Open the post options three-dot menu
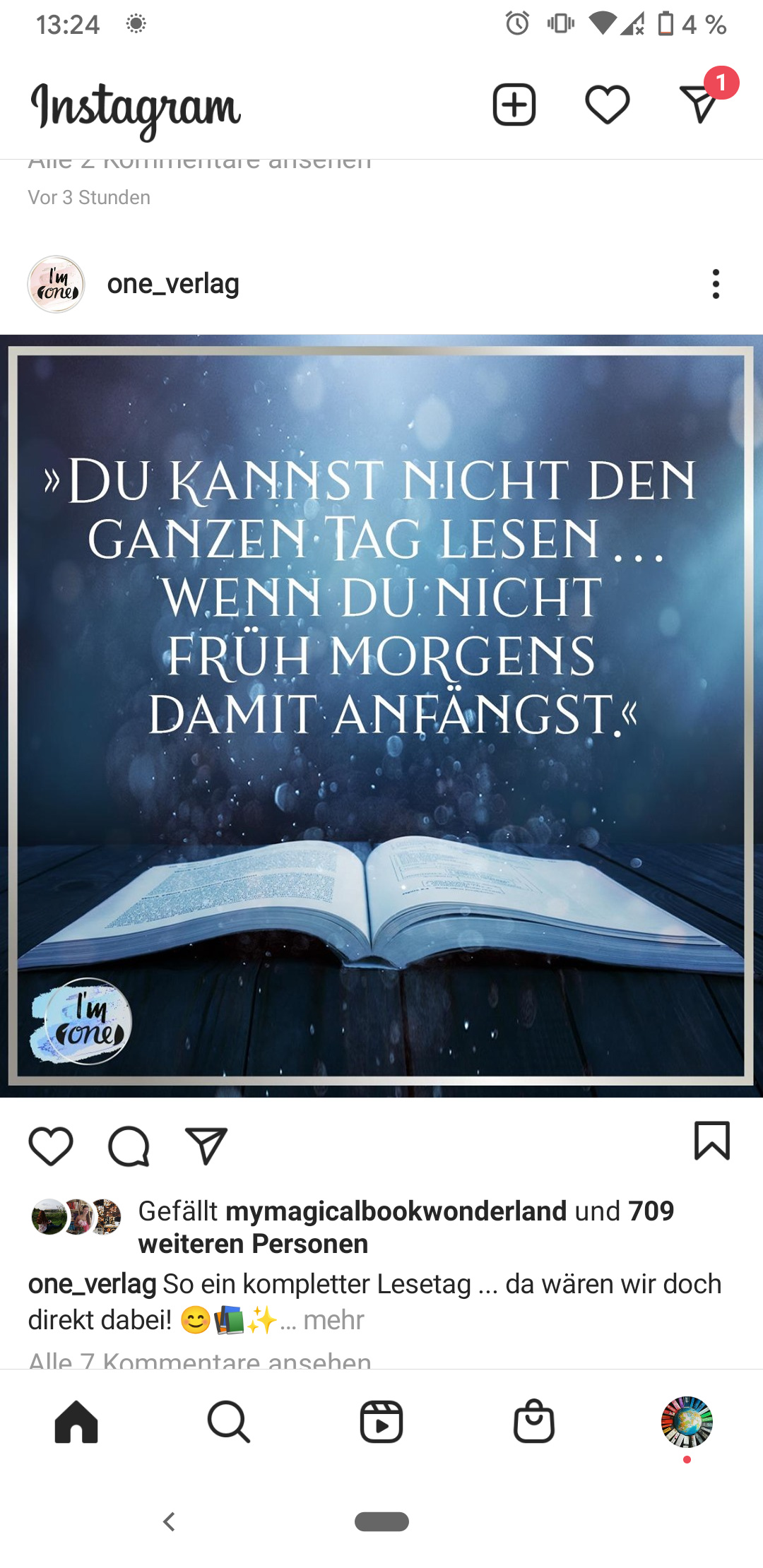Image resolution: width=763 pixels, height=1568 pixels. point(716,284)
